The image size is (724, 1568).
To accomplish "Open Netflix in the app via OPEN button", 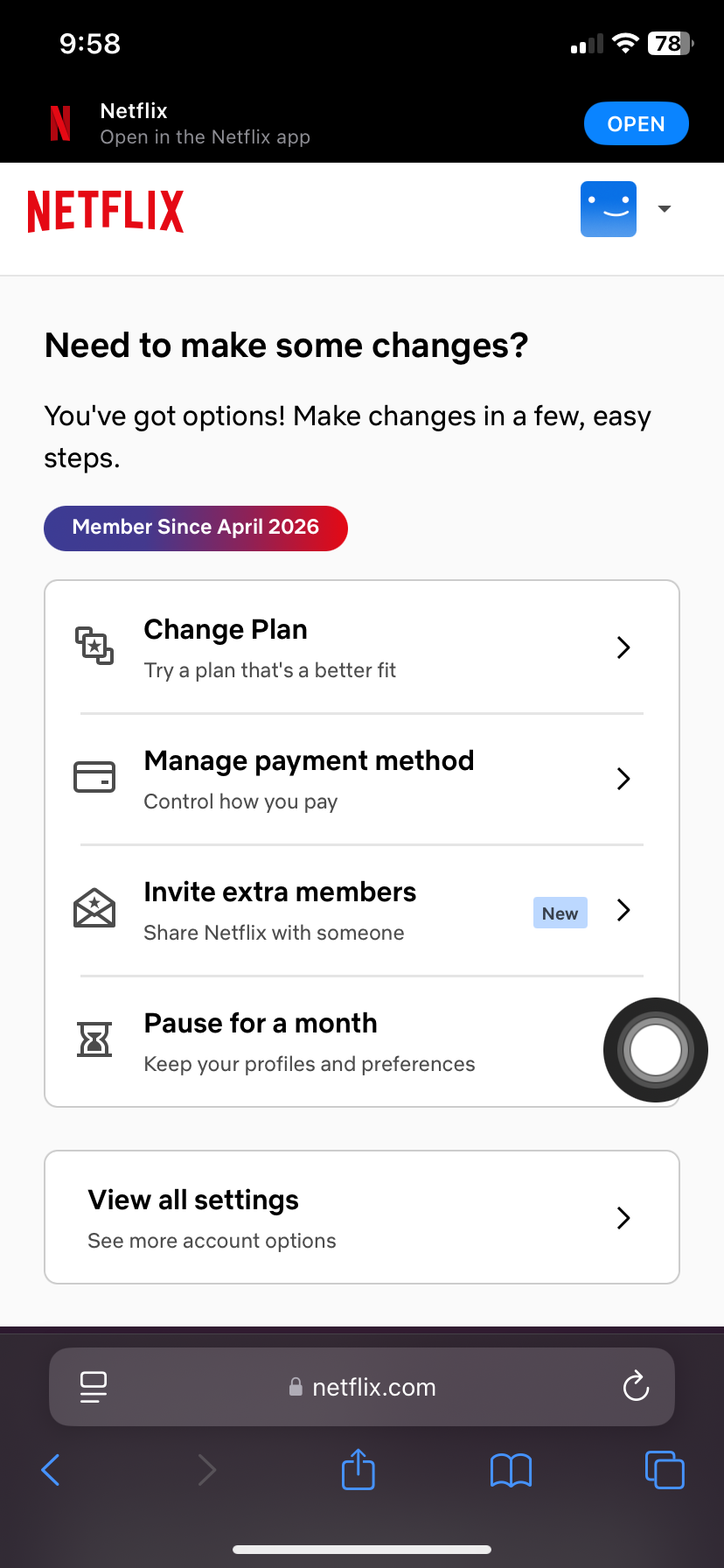I will pos(636,124).
